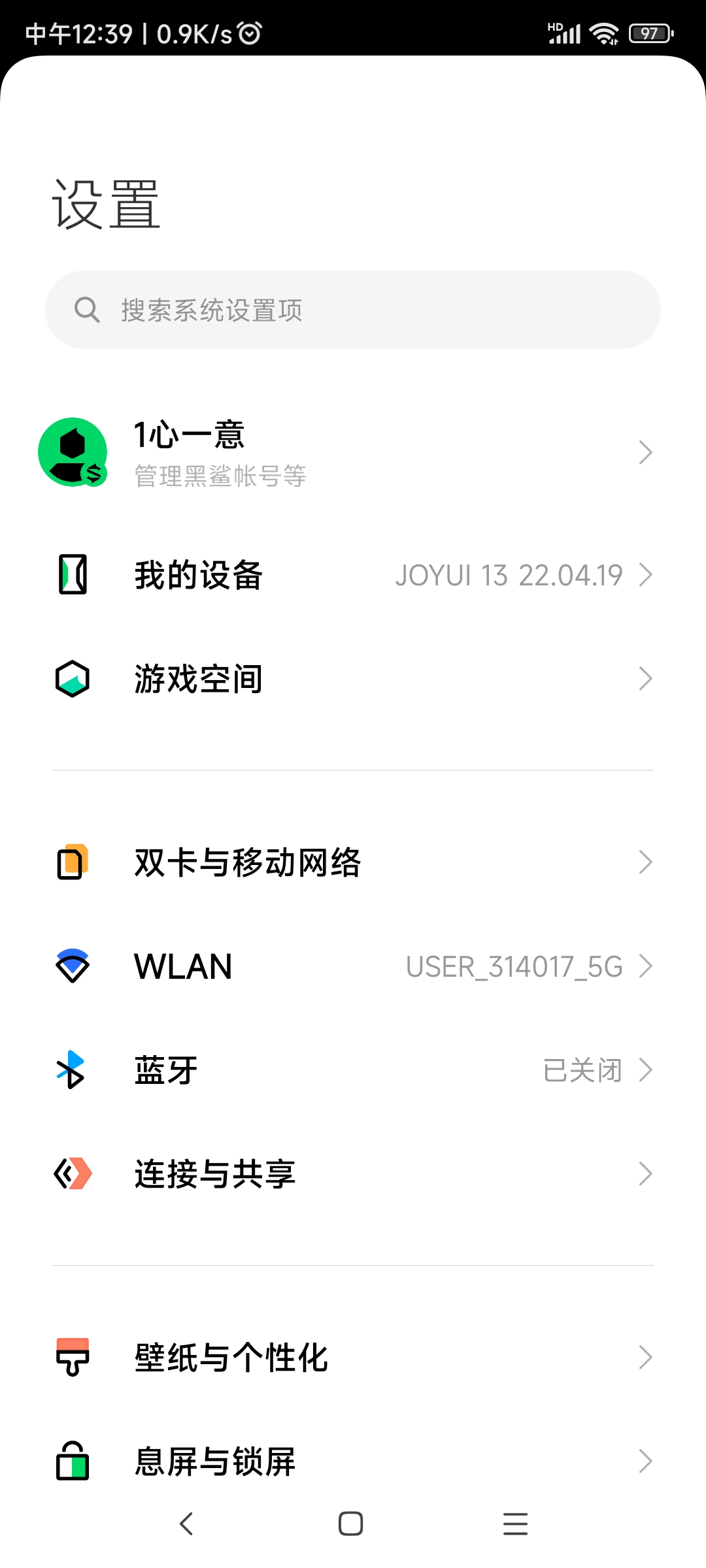Open WLAN settings
The height and width of the screenshot is (1568, 706).
353,966
